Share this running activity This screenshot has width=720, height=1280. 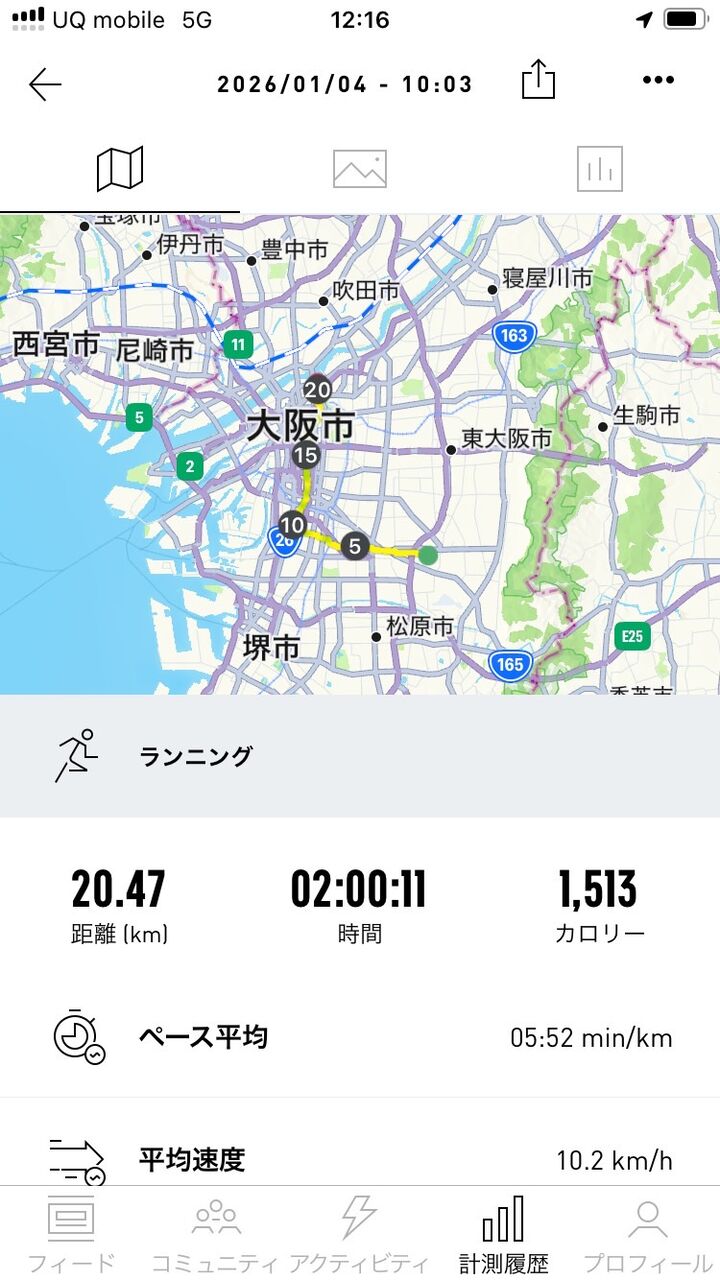point(538,80)
